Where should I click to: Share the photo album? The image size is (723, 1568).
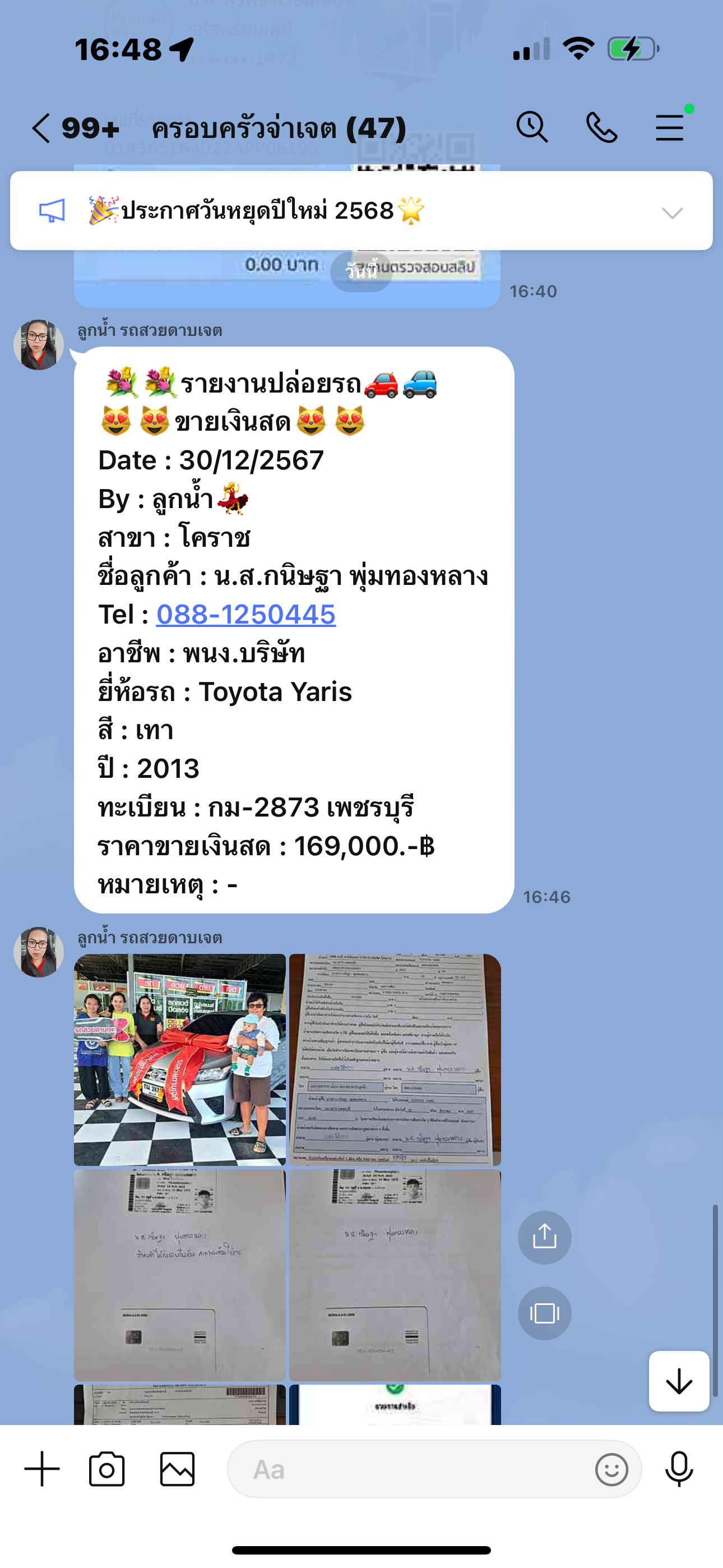[544, 1238]
